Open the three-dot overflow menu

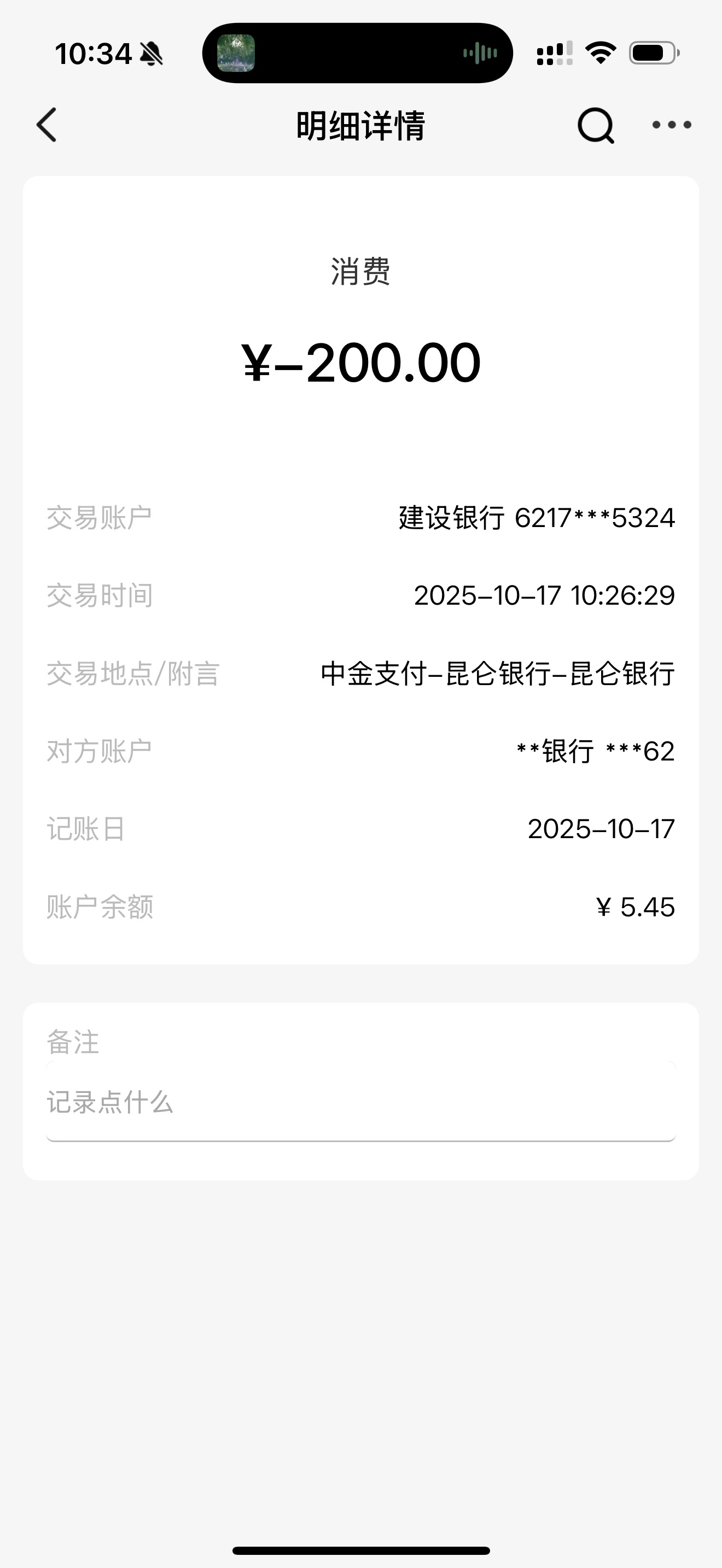tap(672, 125)
